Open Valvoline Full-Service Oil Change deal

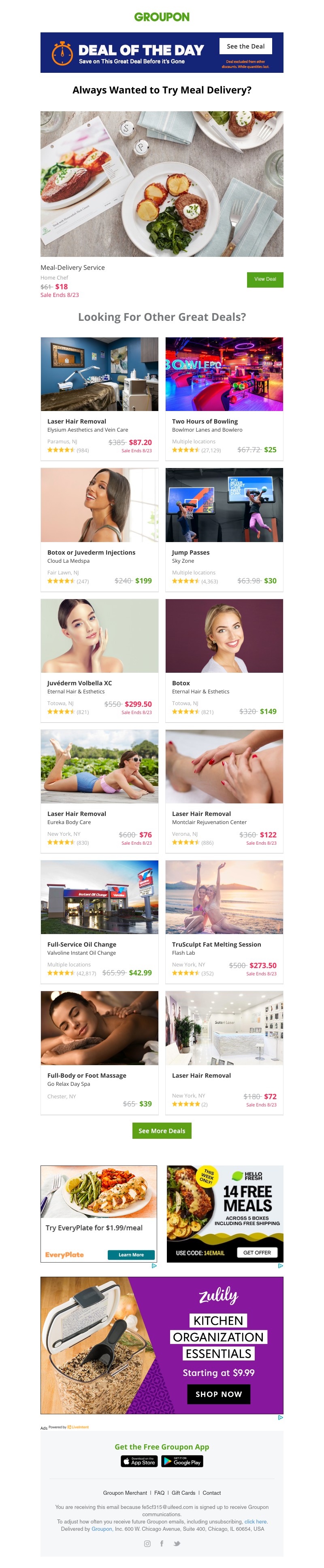99,919
